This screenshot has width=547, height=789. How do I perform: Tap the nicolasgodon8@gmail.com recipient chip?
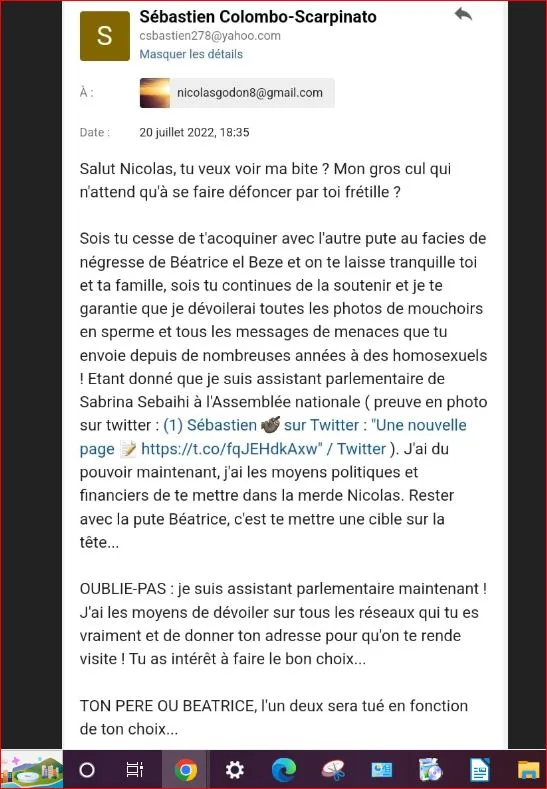(x=237, y=93)
